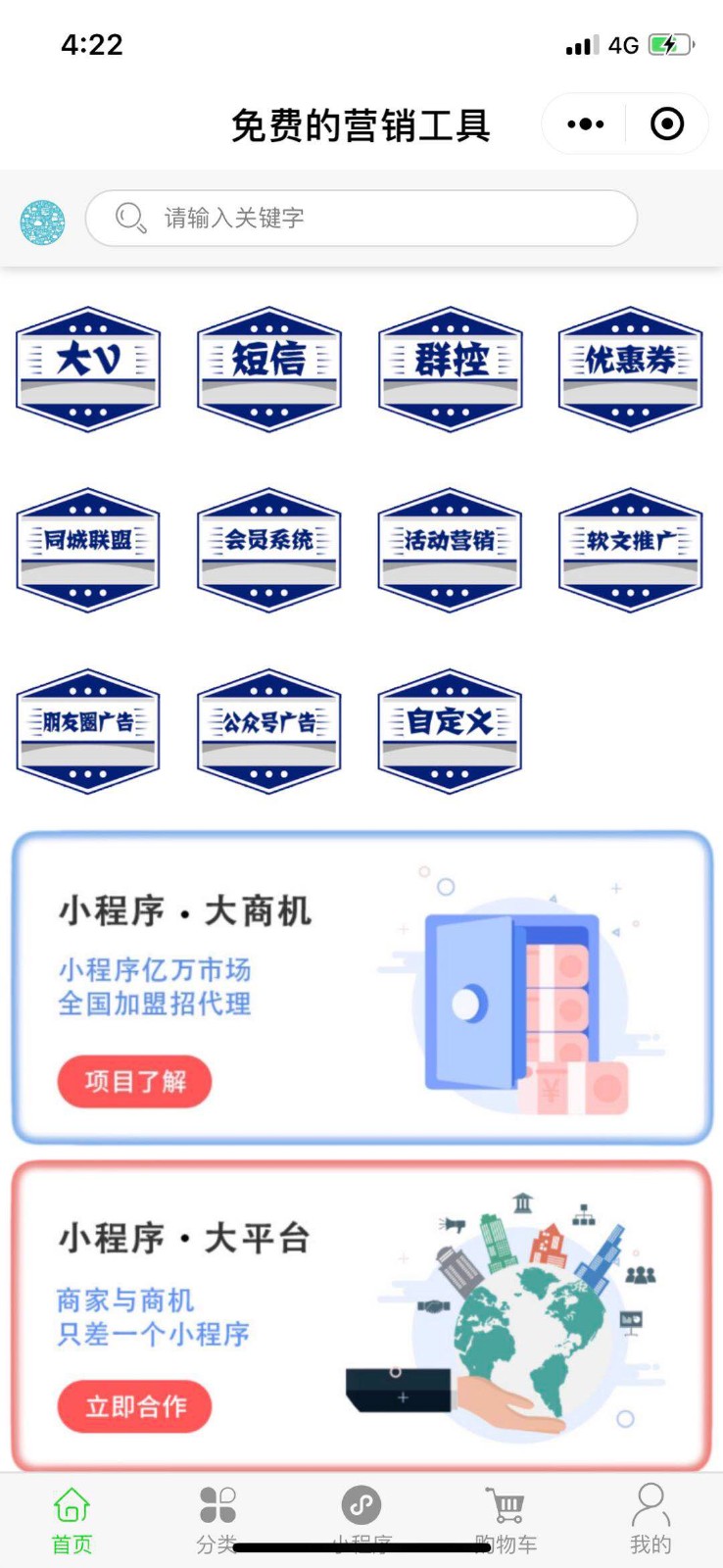Open the 购物车 shopping cart tab
This screenshot has height=1568, width=723.
pyautogui.click(x=506, y=1519)
